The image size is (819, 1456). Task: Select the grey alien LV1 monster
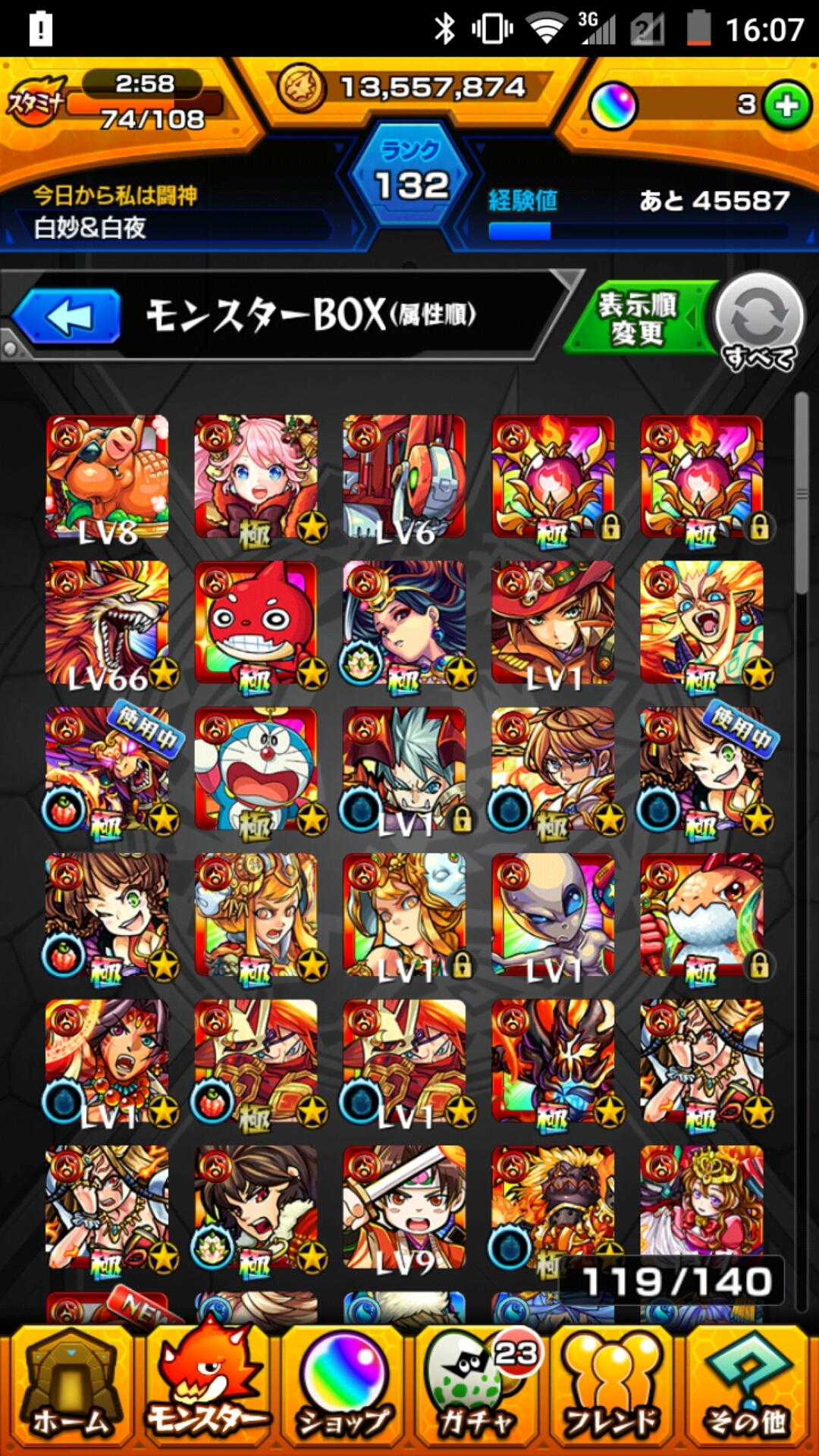pyautogui.click(x=553, y=915)
